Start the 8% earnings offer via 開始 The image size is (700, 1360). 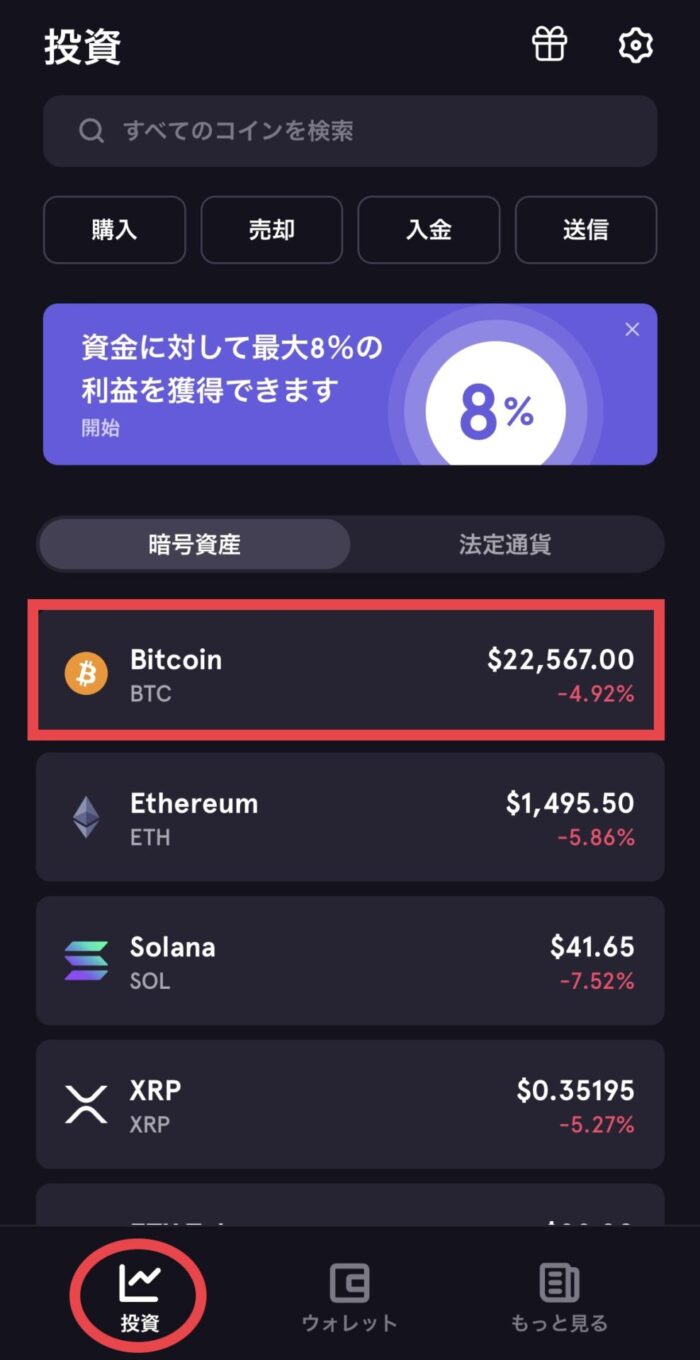[101, 428]
